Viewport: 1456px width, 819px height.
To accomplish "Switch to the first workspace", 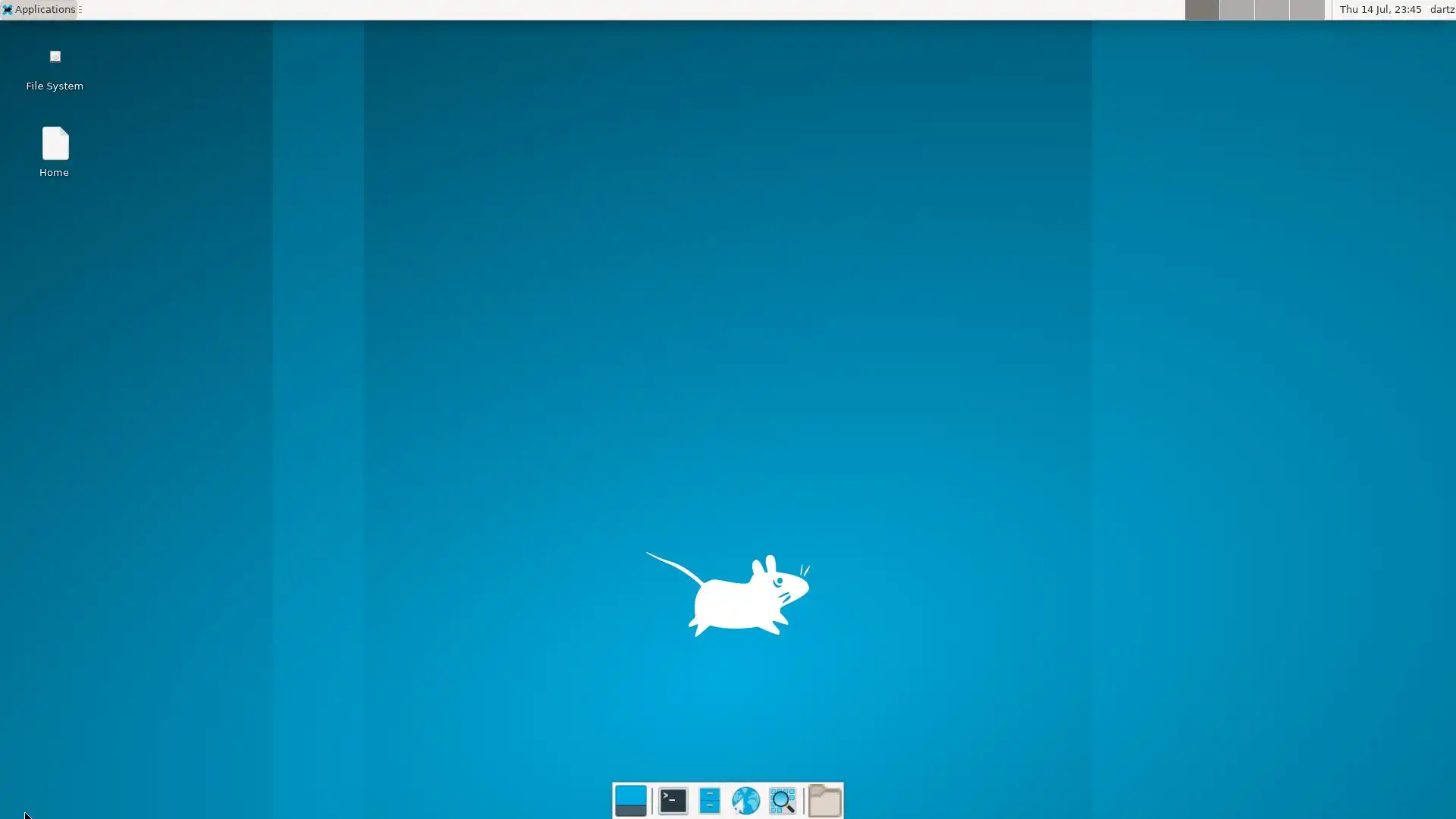I will [1202, 9].
